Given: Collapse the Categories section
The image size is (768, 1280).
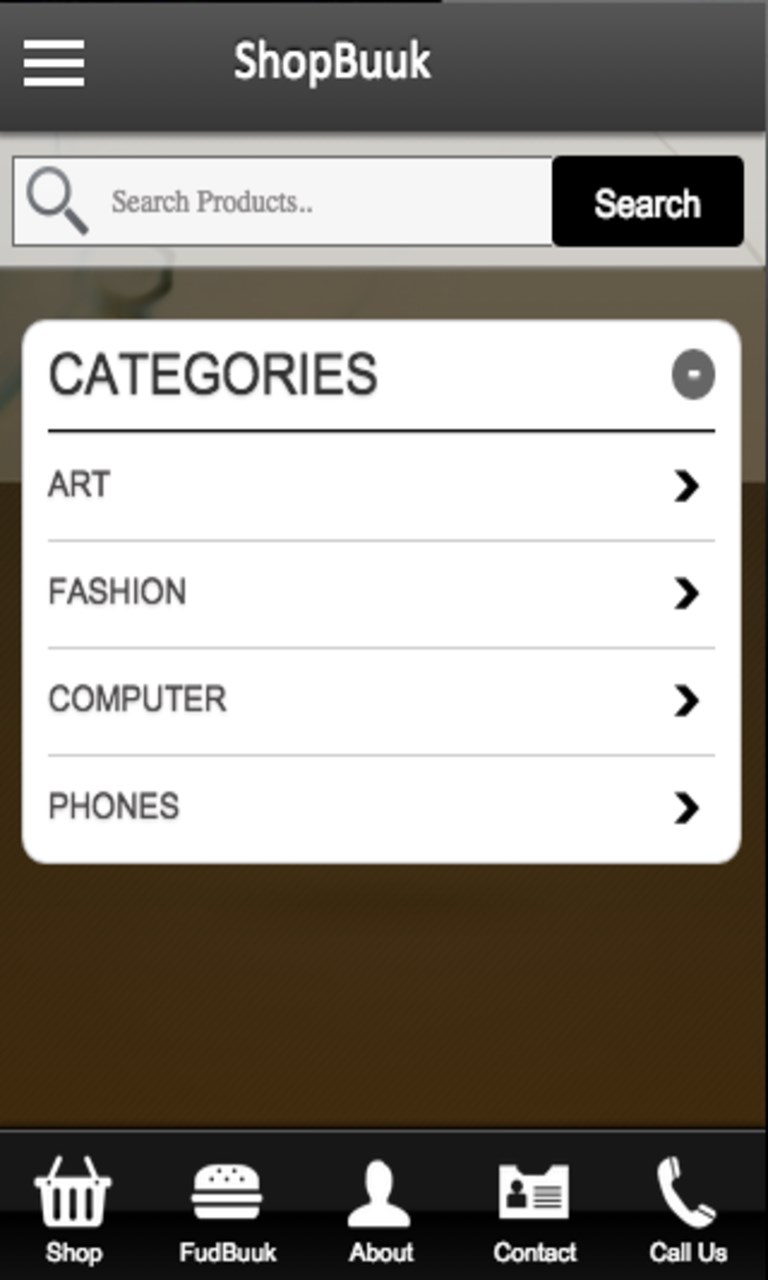Looking at the screenshot, I should tap(693, 376).
